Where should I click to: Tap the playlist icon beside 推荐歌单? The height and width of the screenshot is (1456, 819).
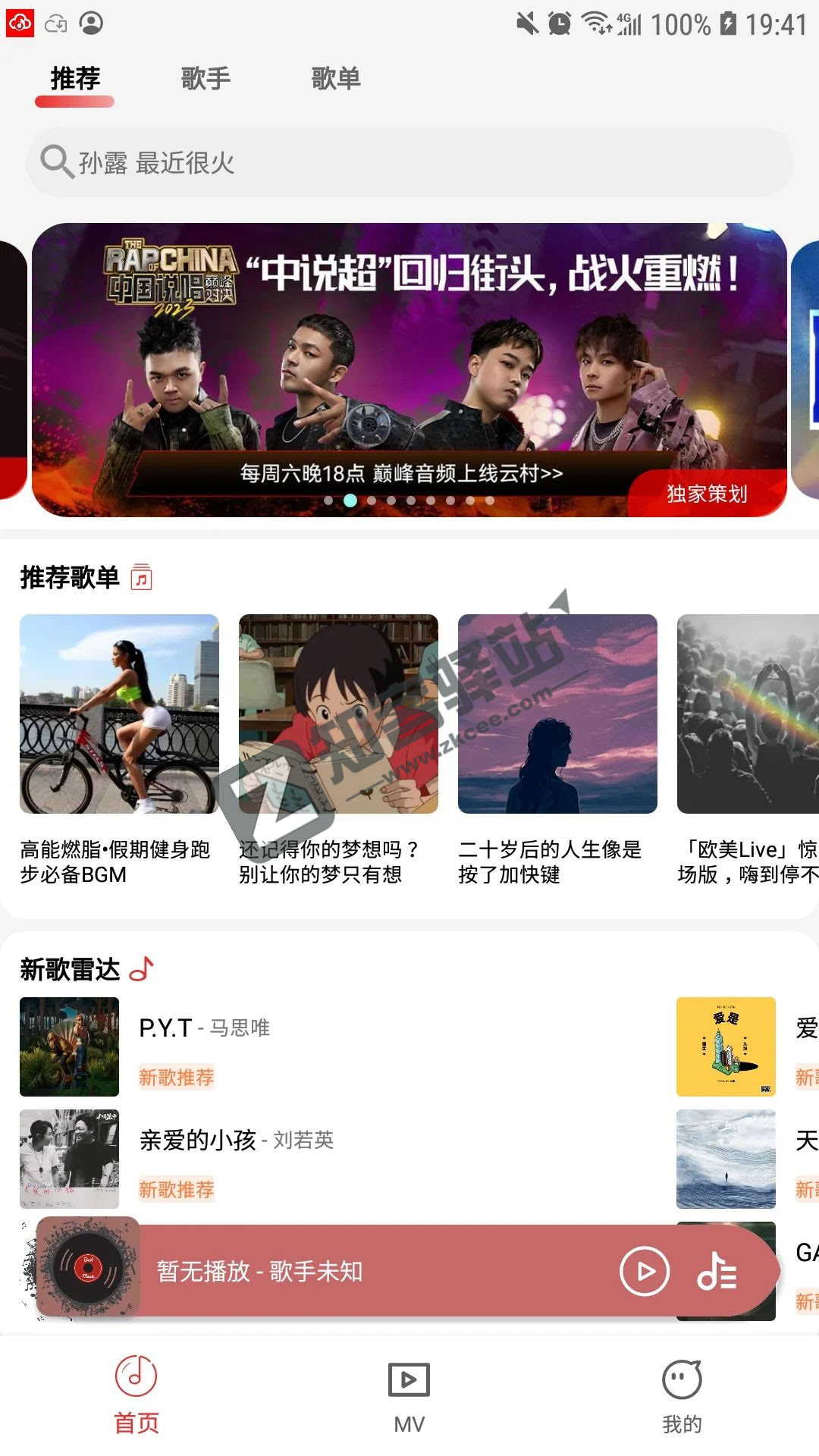tap(141, 578)
